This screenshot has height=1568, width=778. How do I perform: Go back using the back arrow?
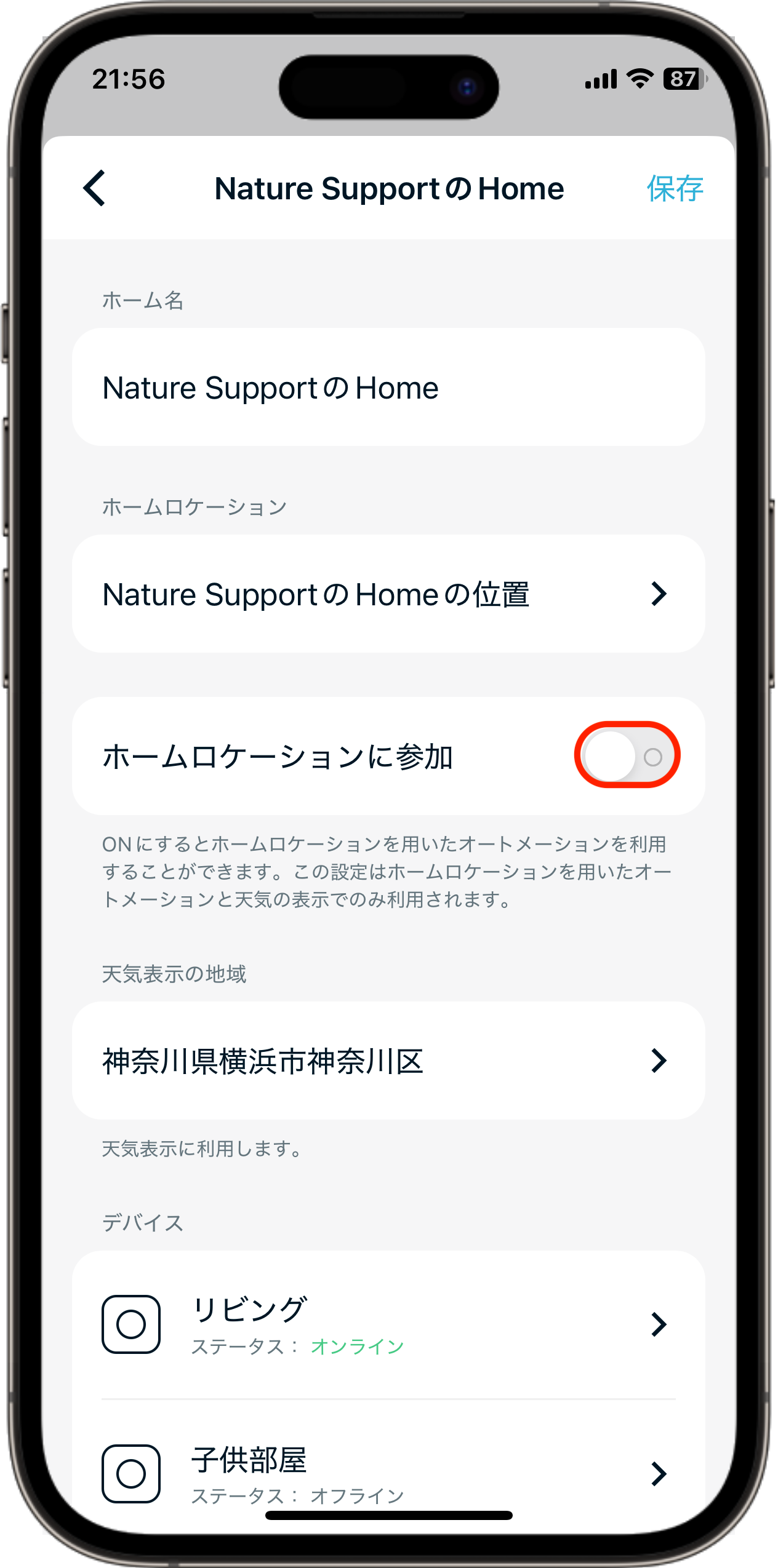coord(95,188)
